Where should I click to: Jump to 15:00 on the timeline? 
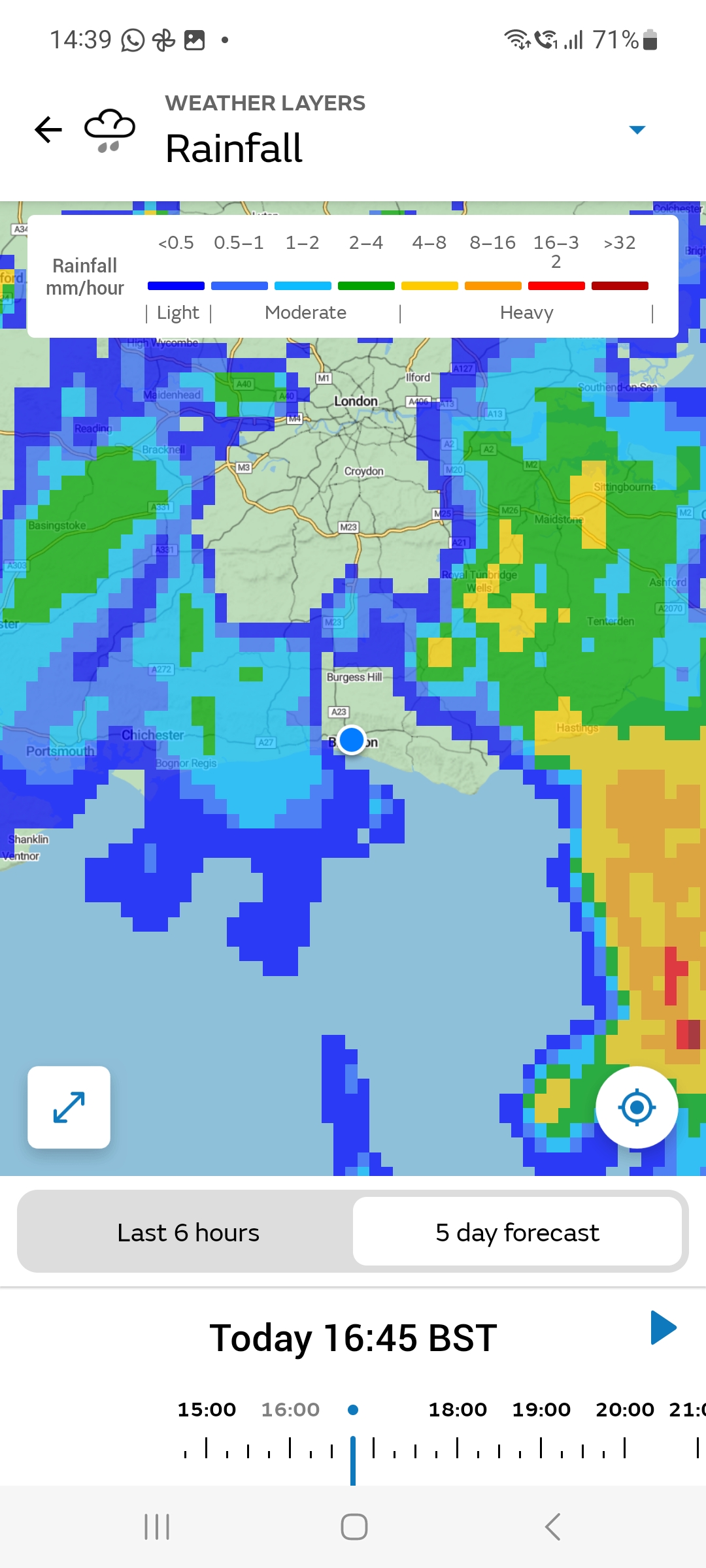coord(207,1409)
